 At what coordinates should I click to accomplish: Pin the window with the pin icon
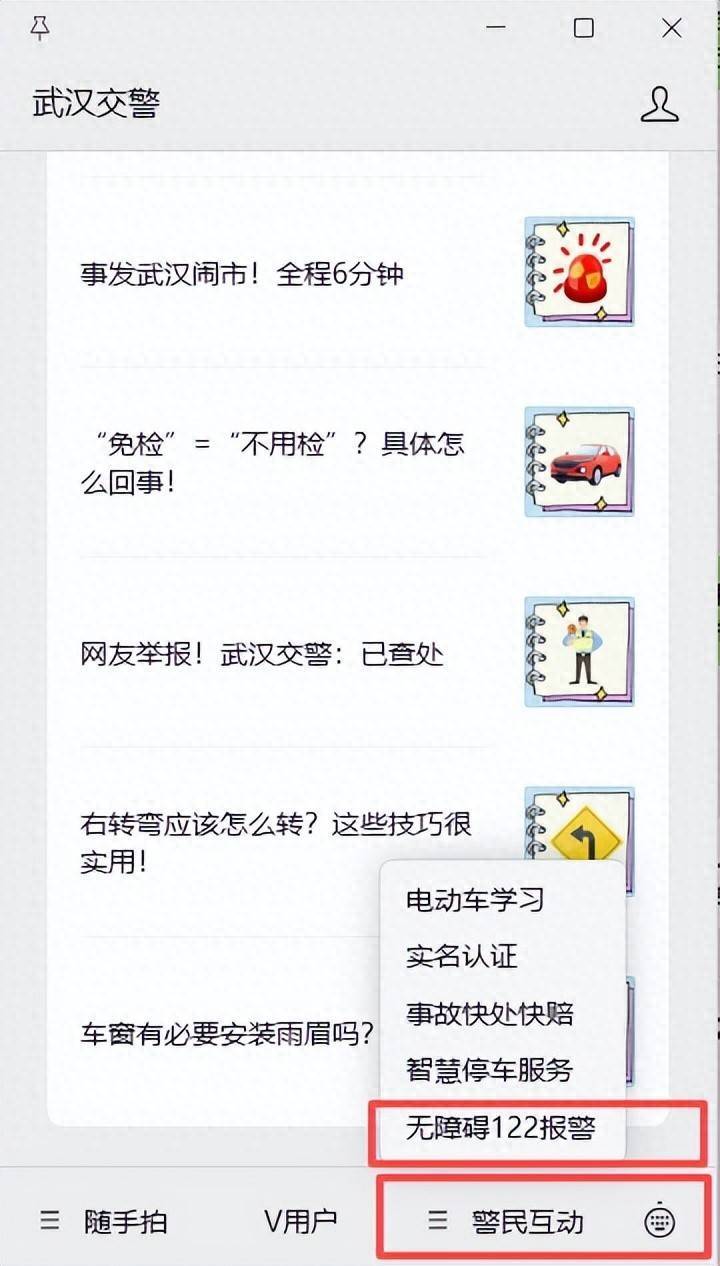(40, 28)
